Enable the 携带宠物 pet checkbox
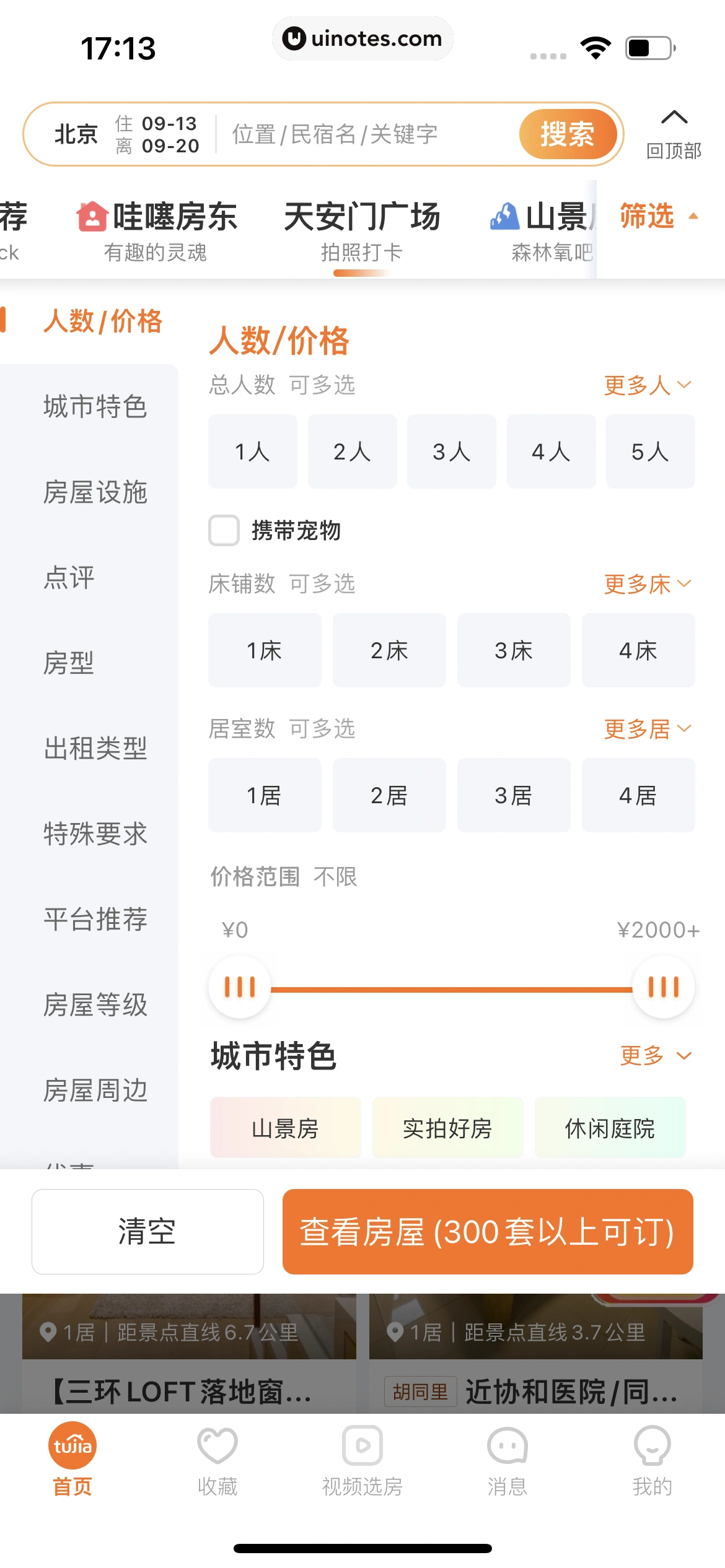725x1568 pixels. point(224,530)
